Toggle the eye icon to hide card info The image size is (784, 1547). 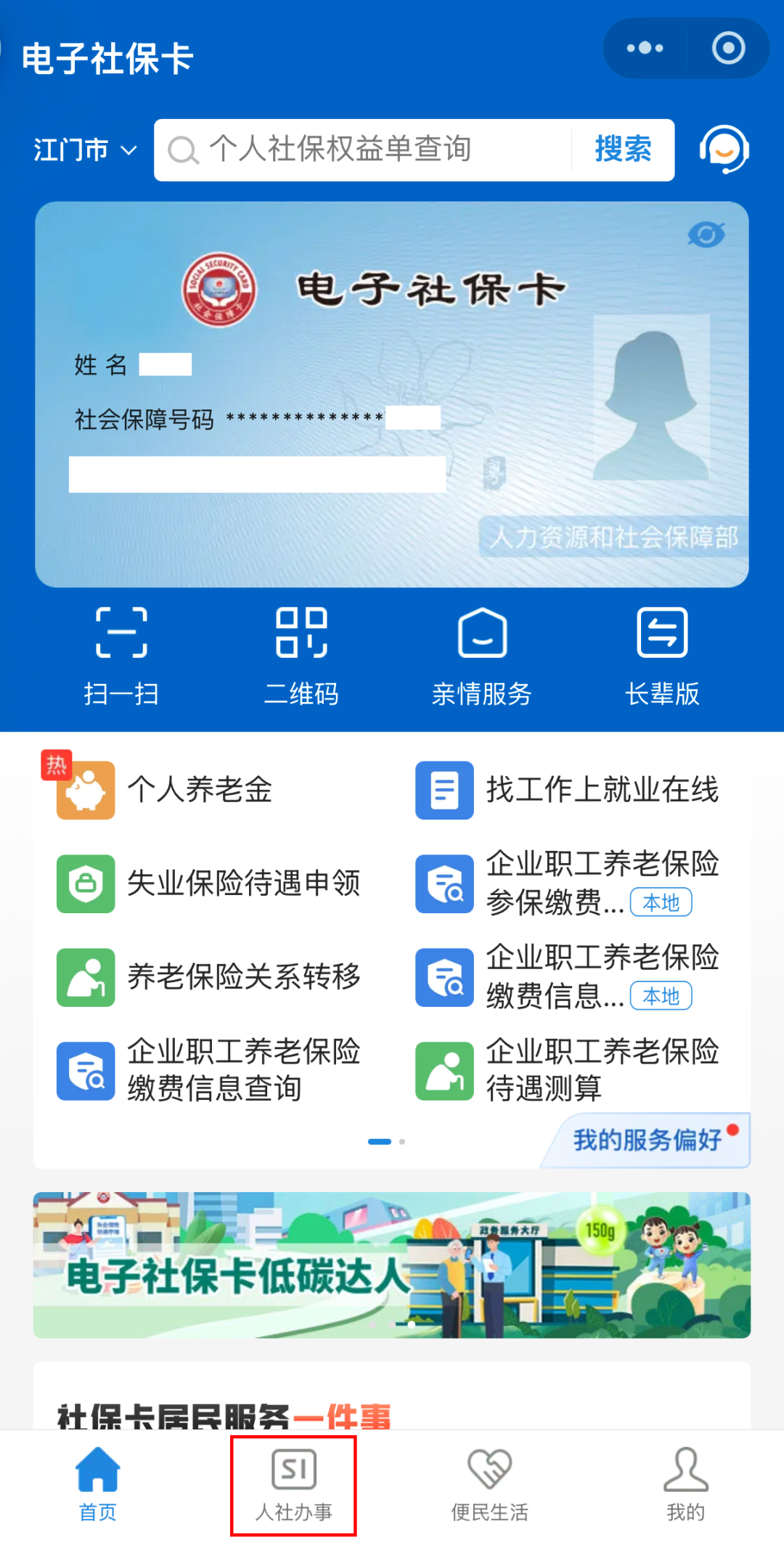[x=705, y=234]
